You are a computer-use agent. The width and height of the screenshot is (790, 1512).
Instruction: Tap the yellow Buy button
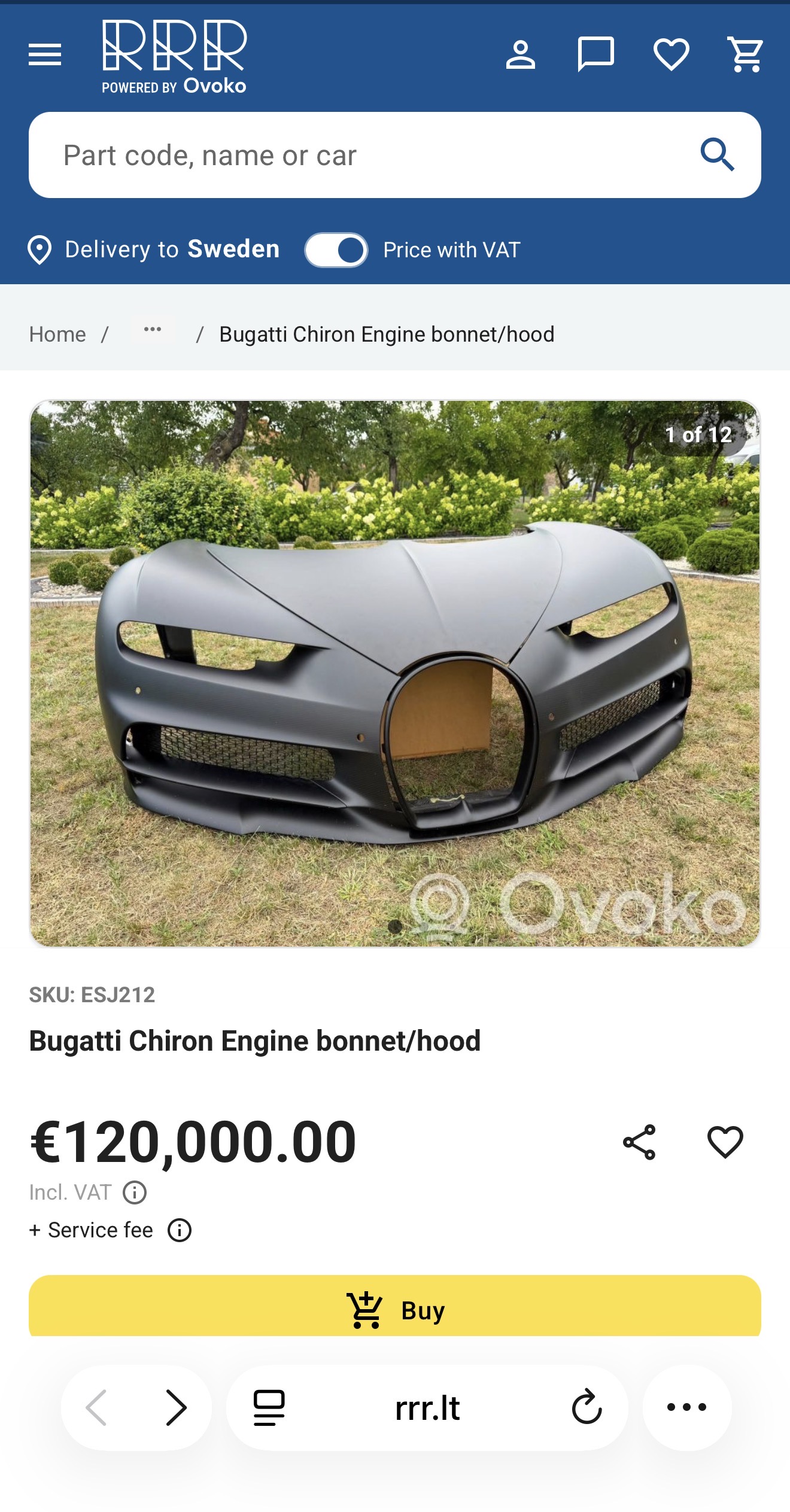pyautogui.click(x=395, y=1306)
